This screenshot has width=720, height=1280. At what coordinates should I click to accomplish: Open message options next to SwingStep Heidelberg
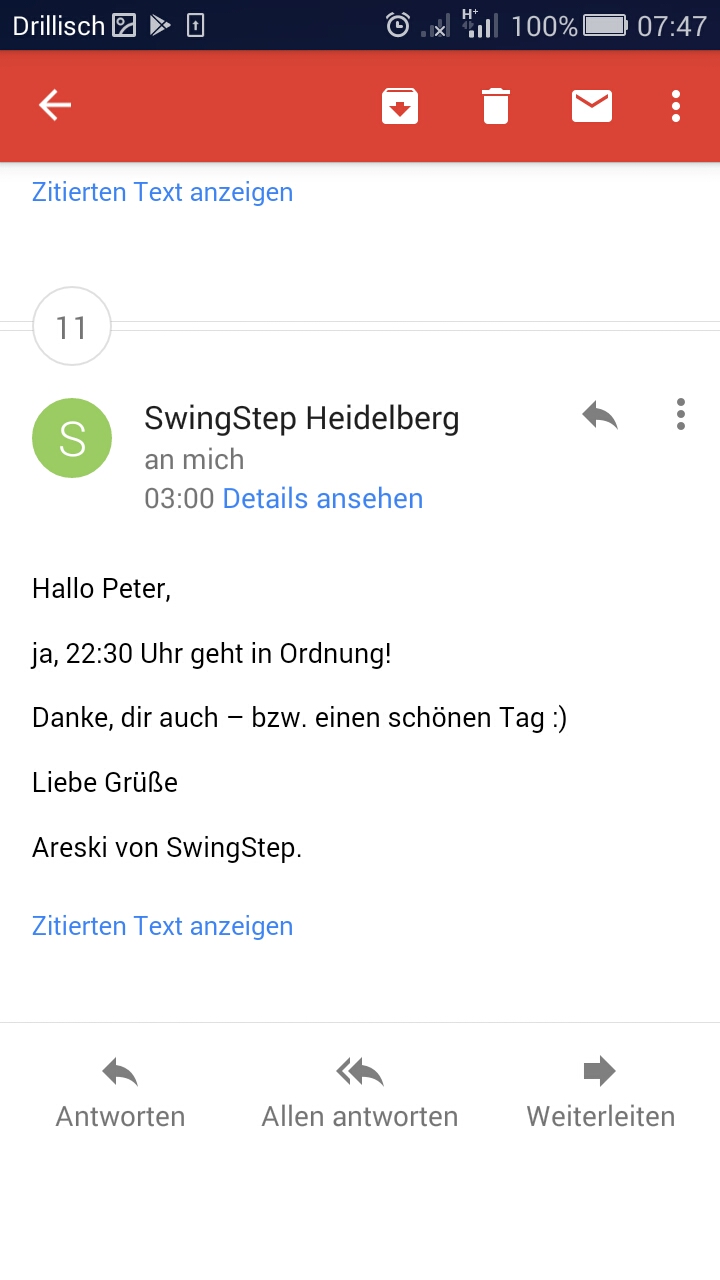[x=681, y=415]
